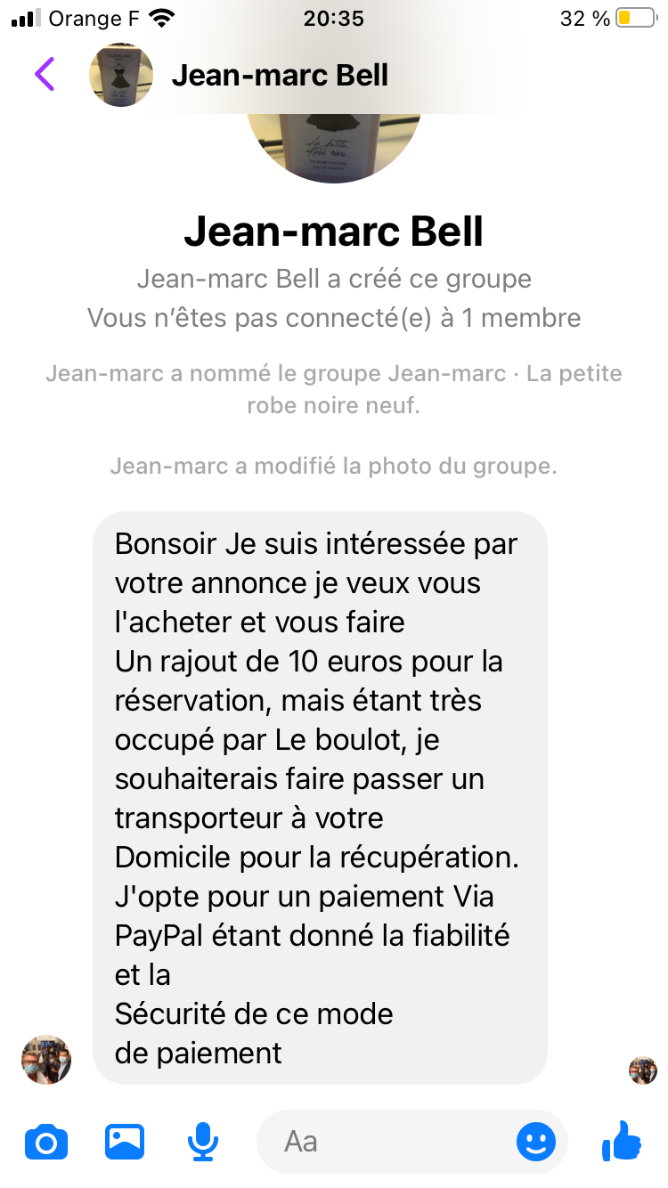Viewport: 668px width, 1188px height.
Task: Open the photo gallery picker
Action: [125, 1142]
